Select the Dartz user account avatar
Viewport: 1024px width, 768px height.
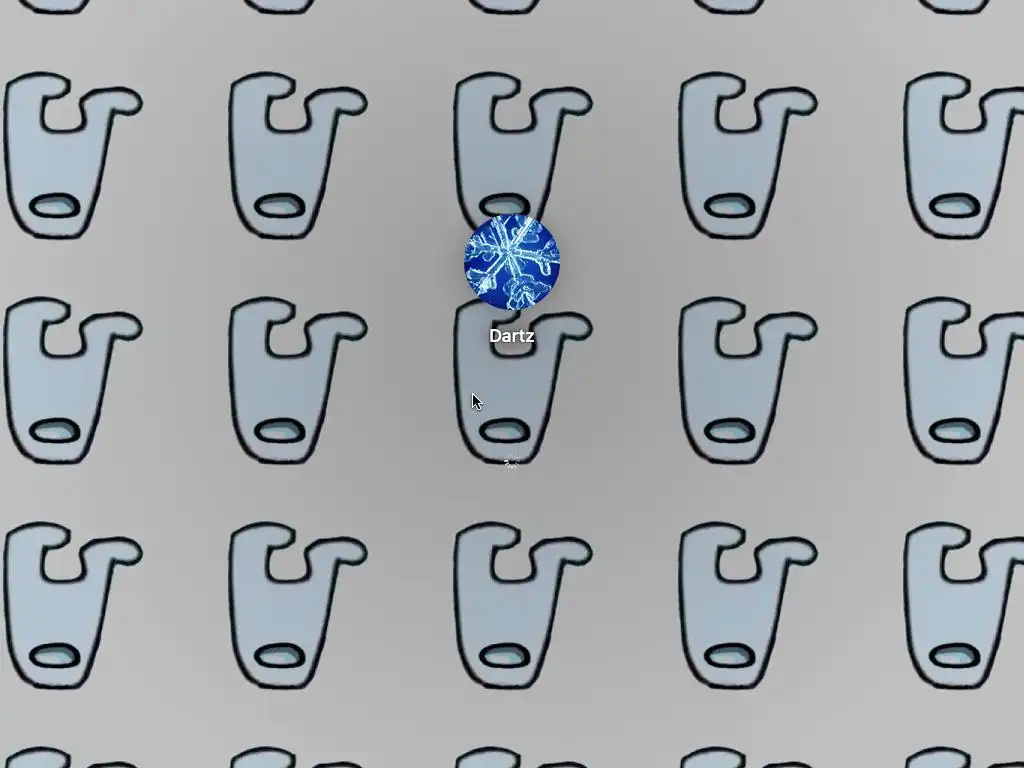pos(511,263)
